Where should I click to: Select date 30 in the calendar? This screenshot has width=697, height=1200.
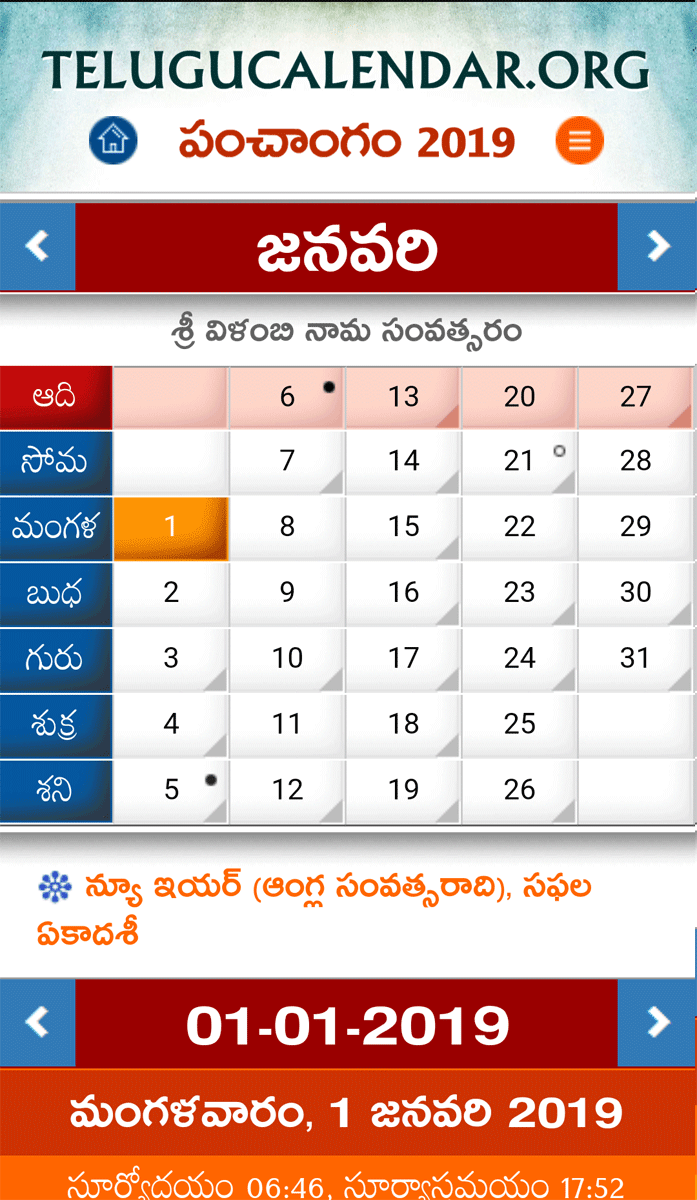(x=635, y=593)
